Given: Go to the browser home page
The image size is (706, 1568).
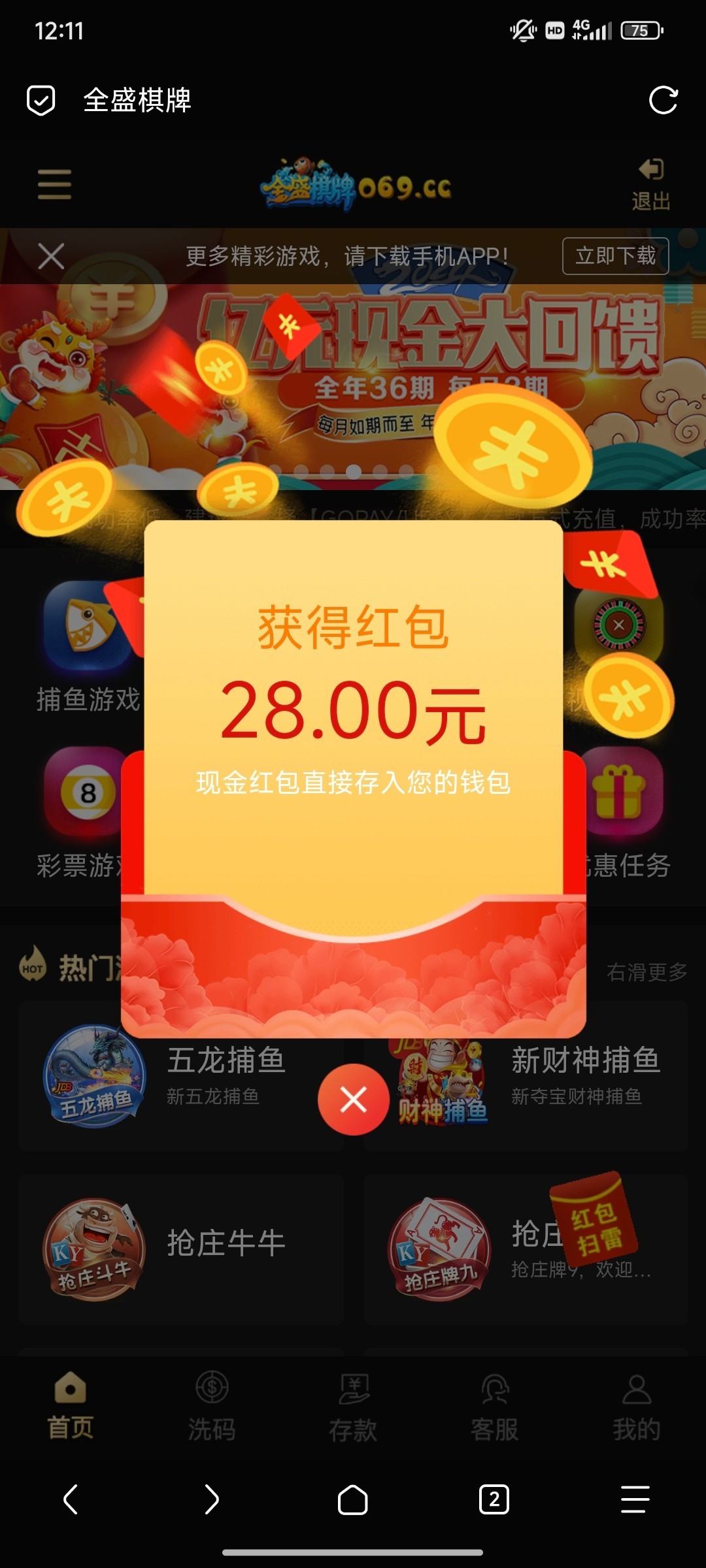Looking at the screenshot, I should pos(353,1499).
